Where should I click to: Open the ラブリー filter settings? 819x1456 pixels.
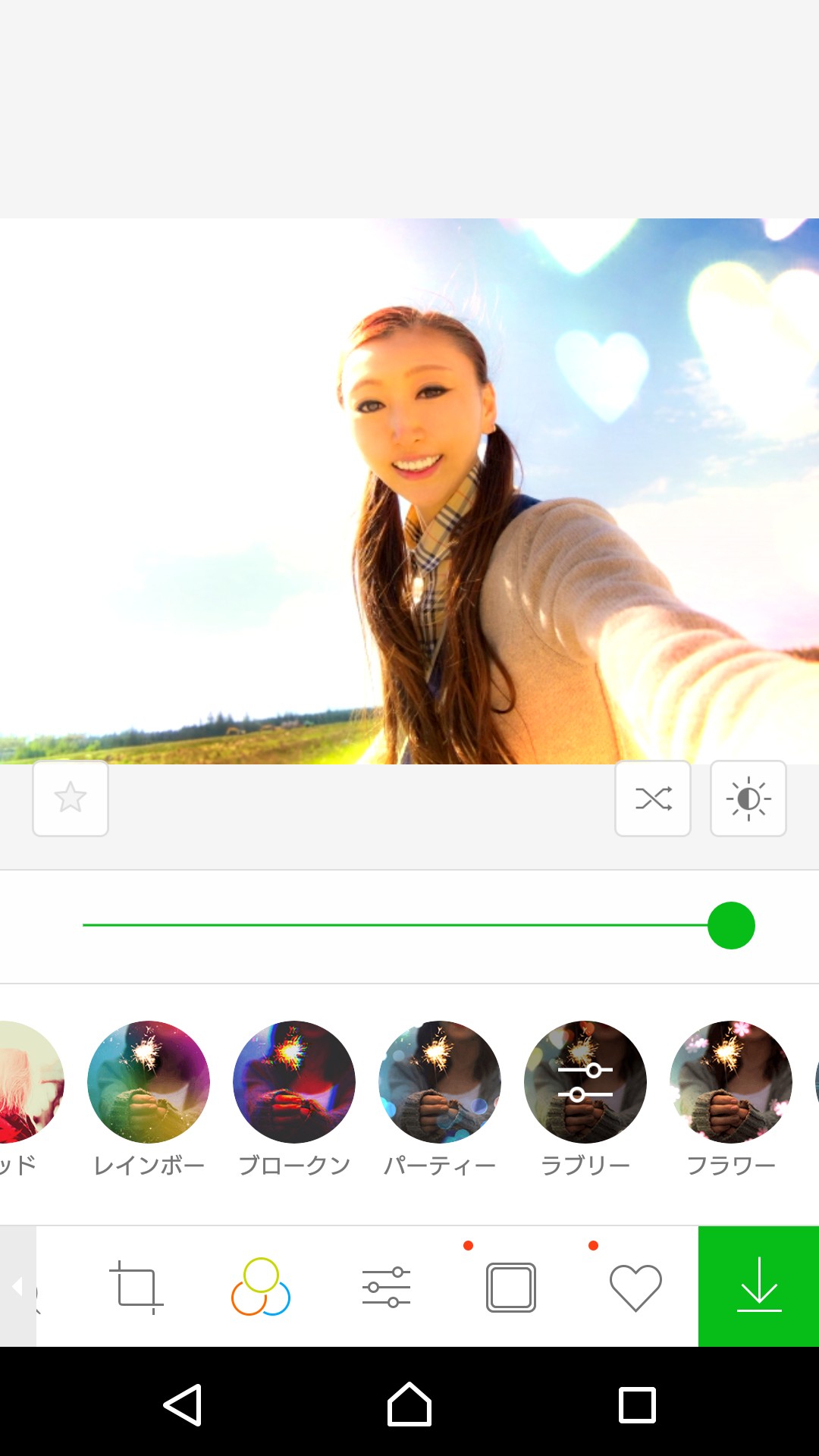tap(585, 1081)
